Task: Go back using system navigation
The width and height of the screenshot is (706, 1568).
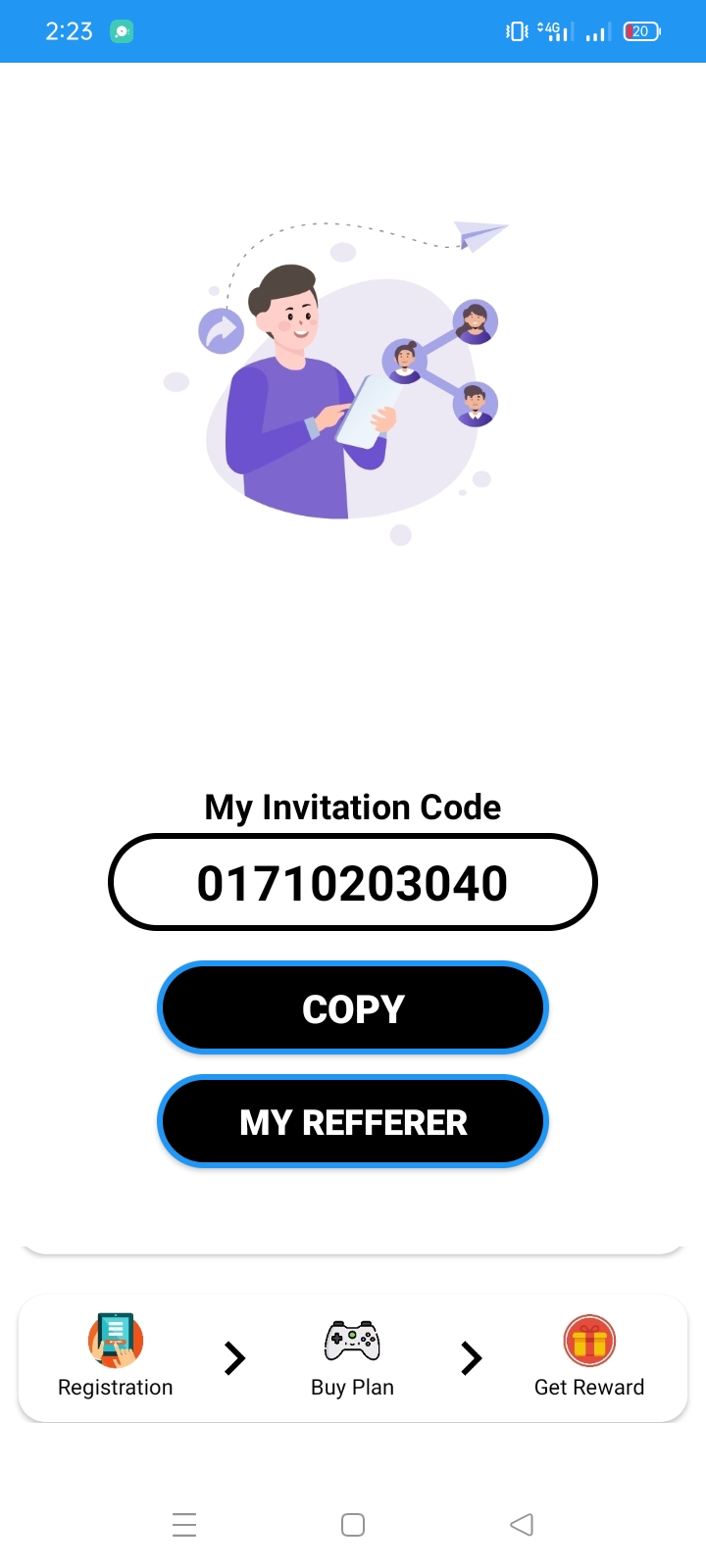Action: pos(522,1525)
